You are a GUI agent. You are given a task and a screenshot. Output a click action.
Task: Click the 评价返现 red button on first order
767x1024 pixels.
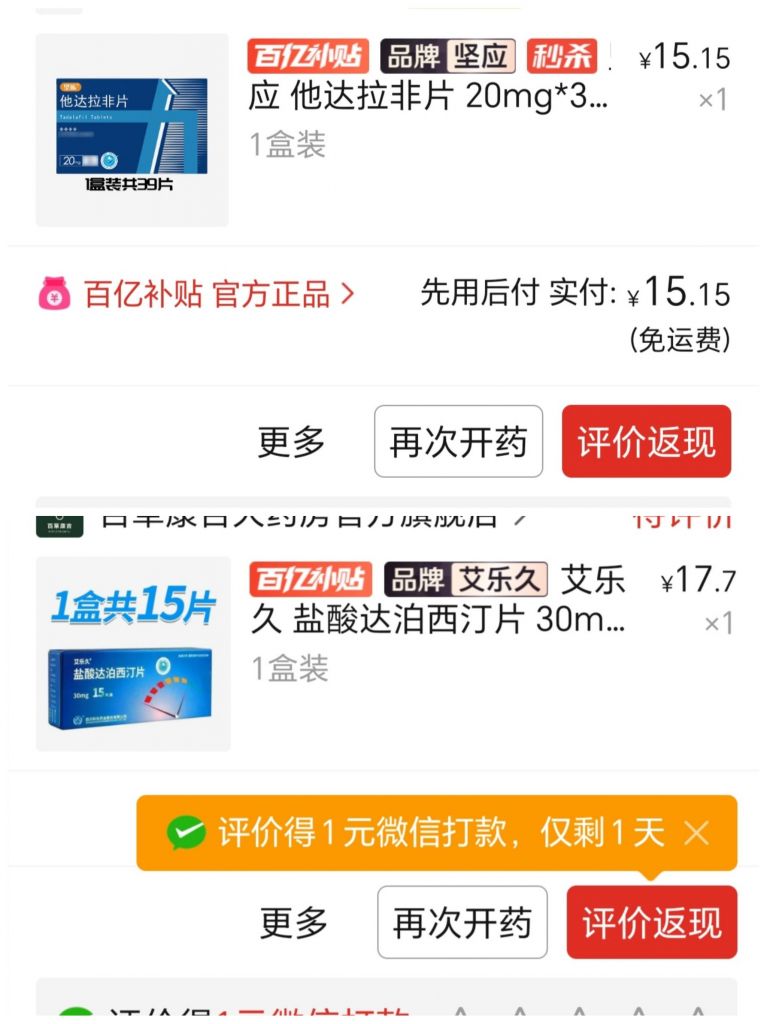[x=647, y=441]
